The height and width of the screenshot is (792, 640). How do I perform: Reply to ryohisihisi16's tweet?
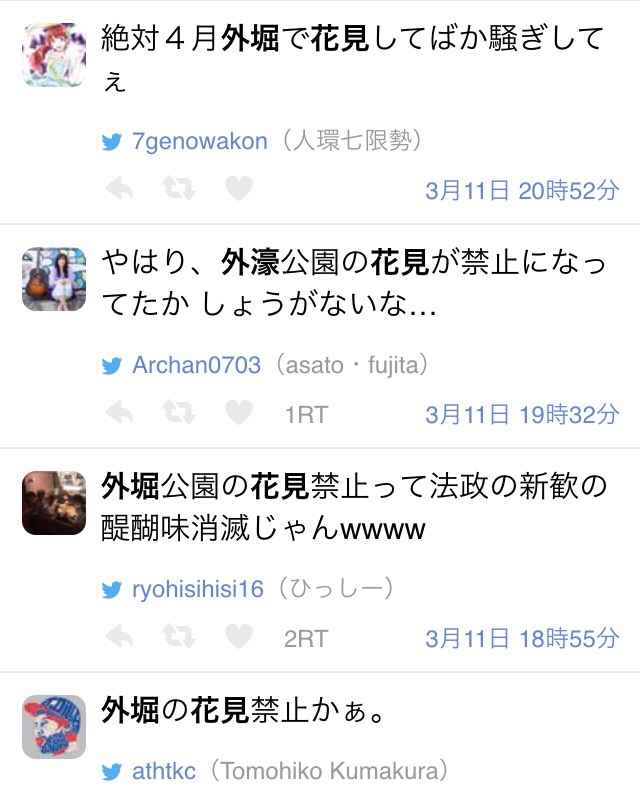tap(119, 637)
